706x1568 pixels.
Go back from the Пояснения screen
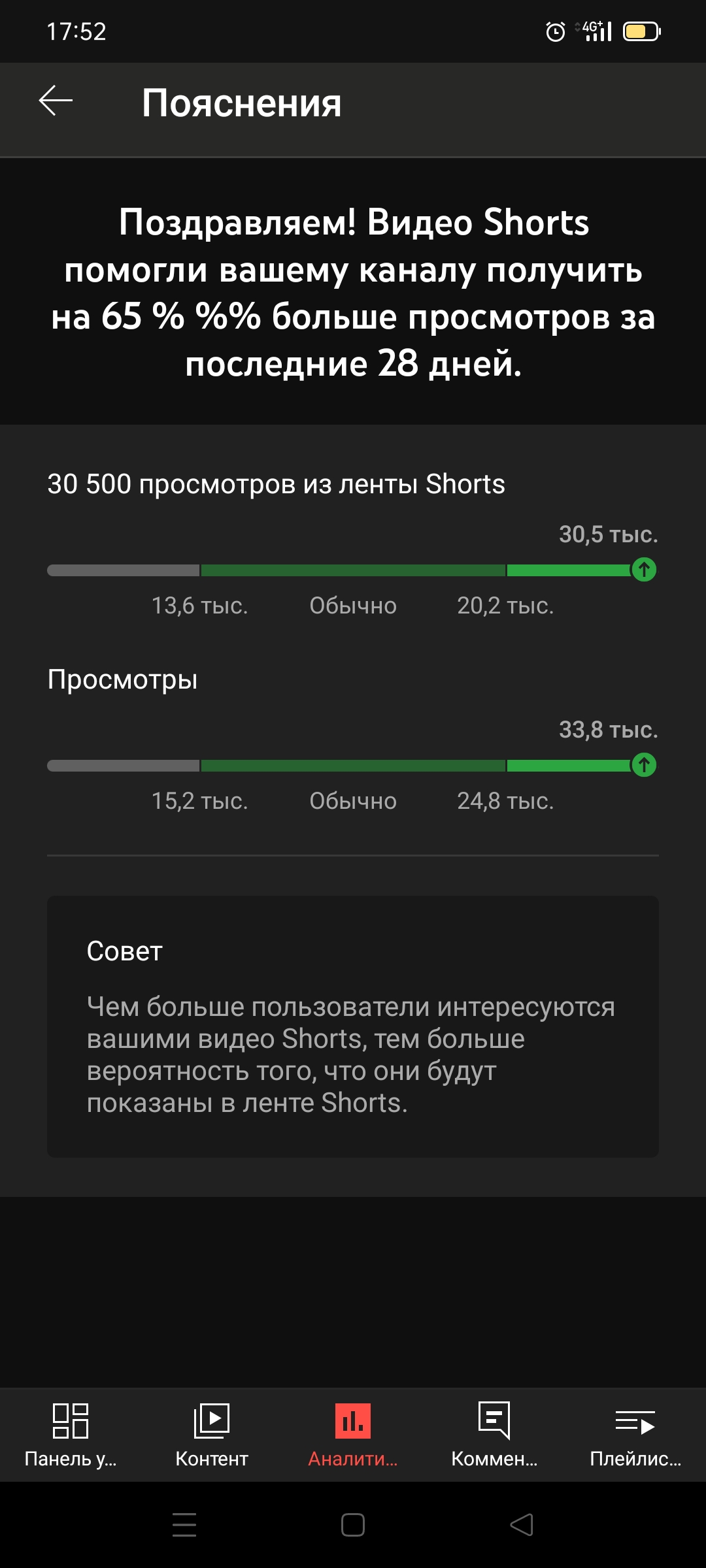click(56, 101)
